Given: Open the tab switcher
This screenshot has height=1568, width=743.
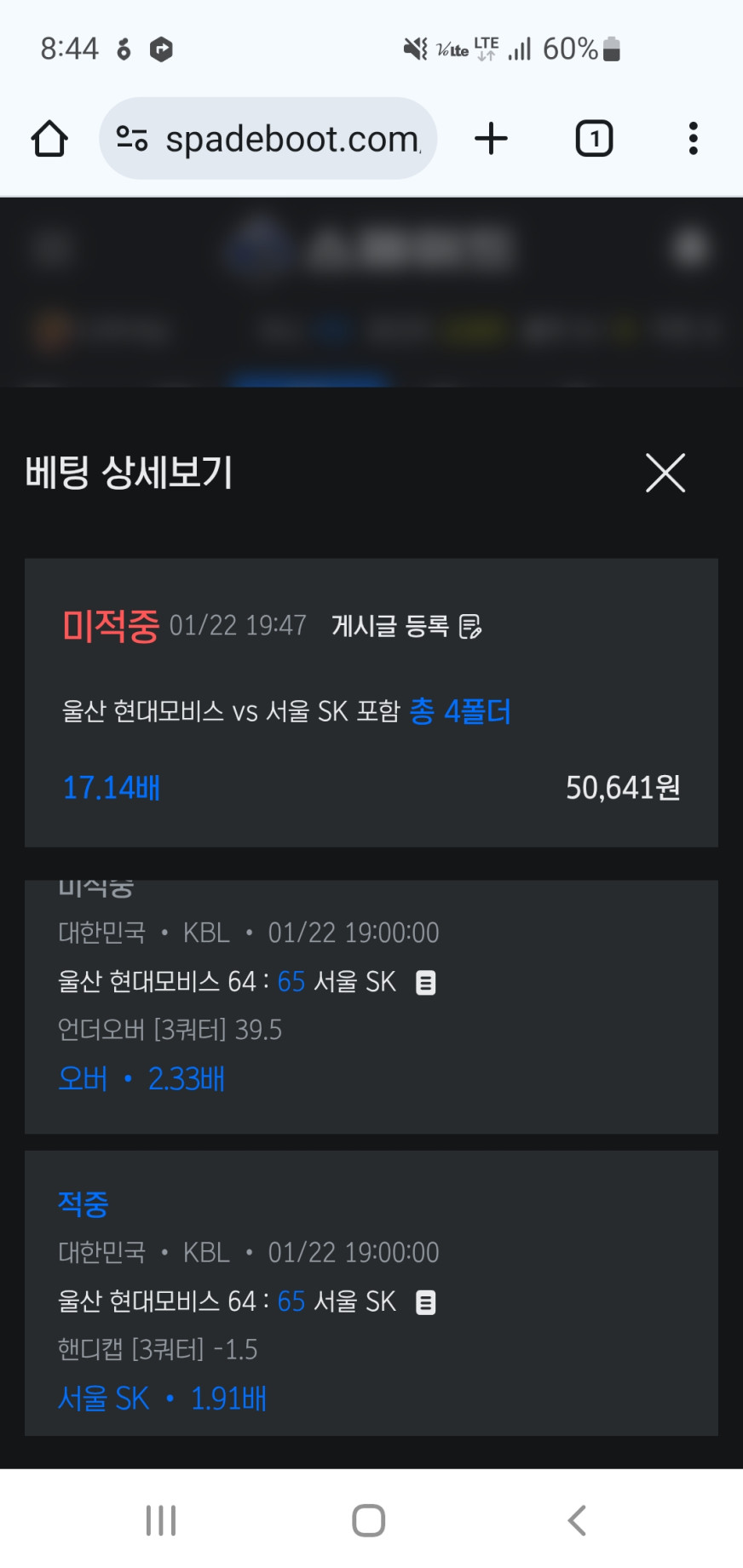Looking at the screenshot, I should pos(594,139).
